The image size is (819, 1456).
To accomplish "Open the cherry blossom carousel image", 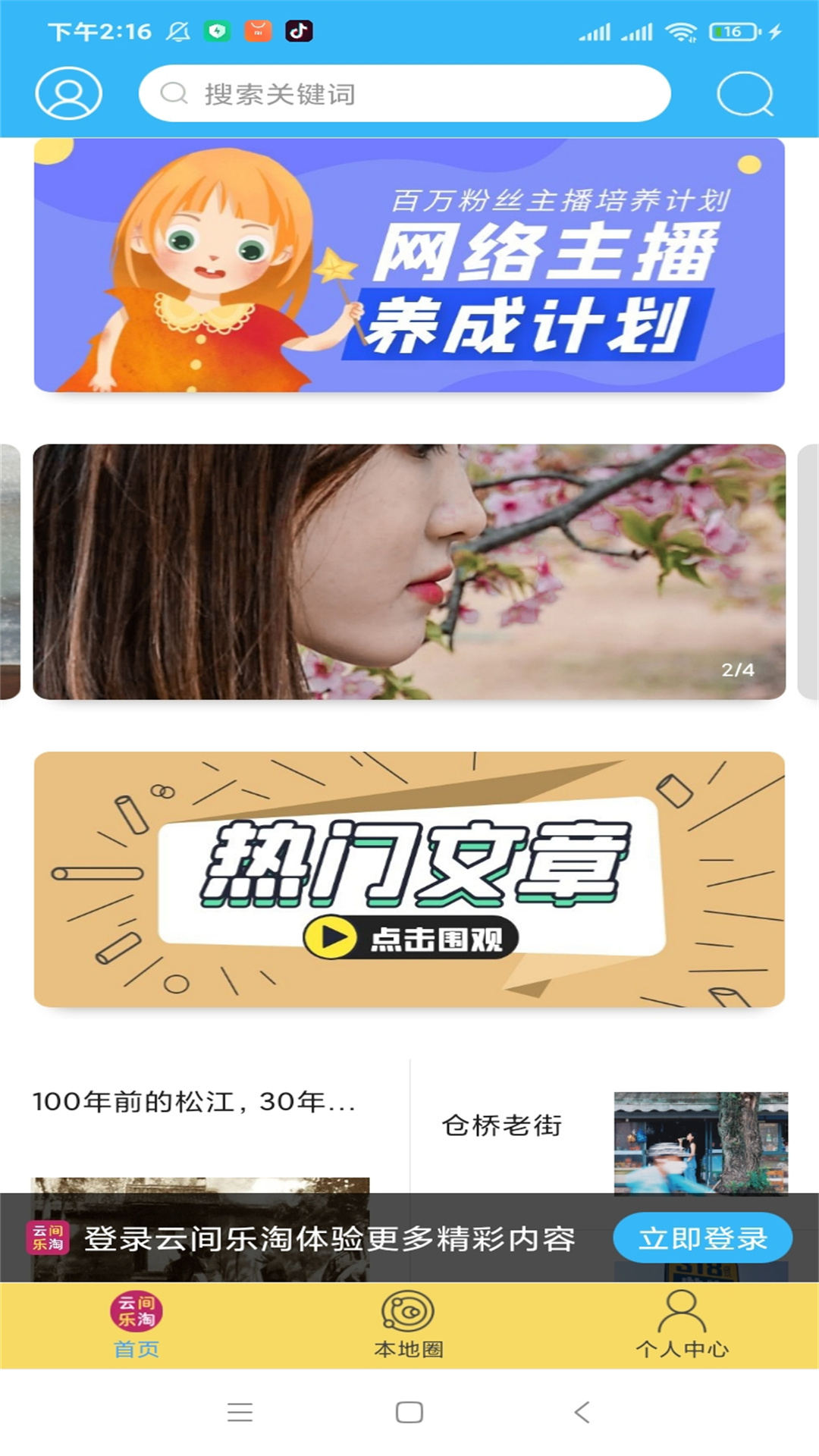I will coord(409,572).
